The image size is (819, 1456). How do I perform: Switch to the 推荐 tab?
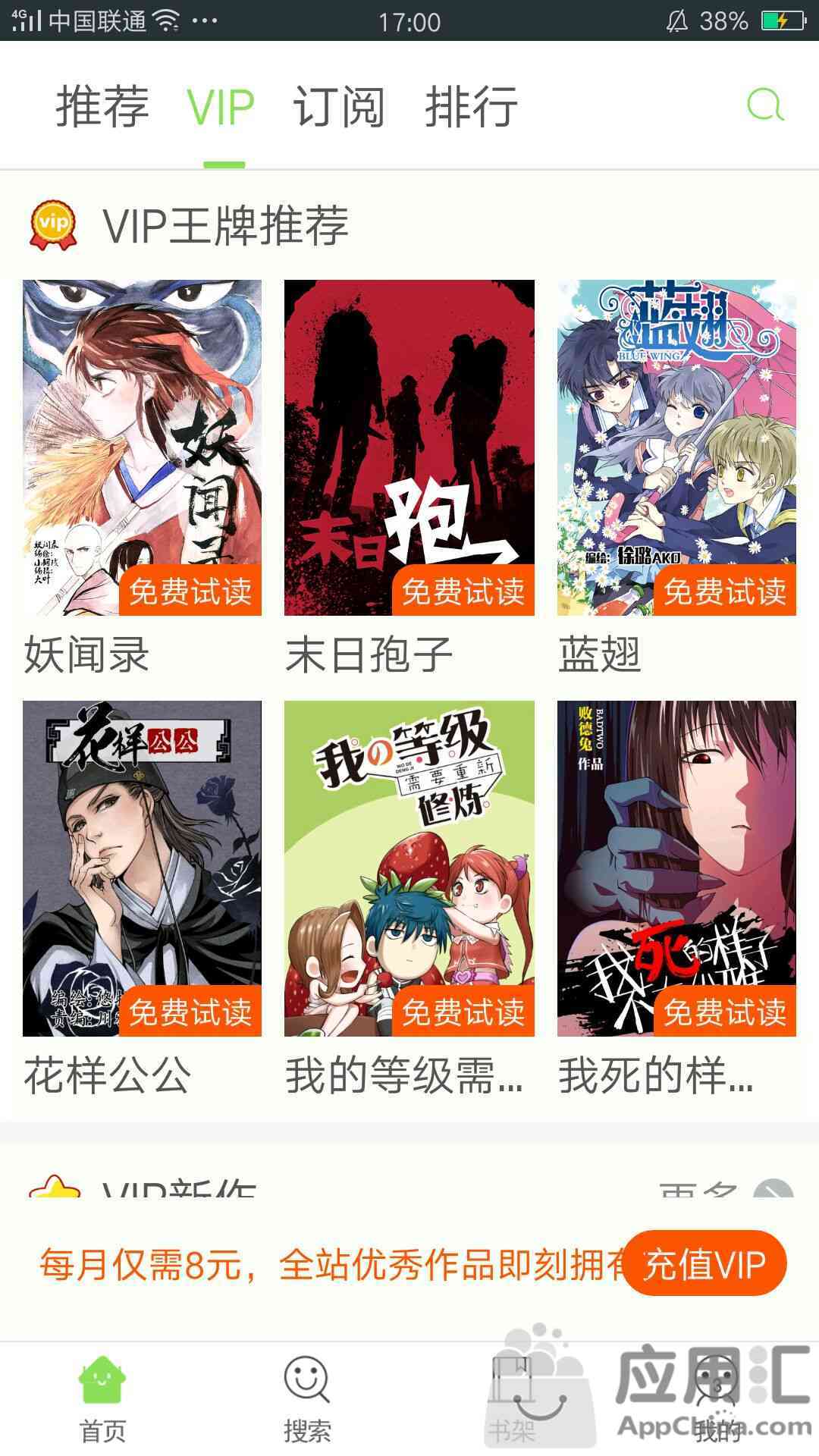click(102, 106)
